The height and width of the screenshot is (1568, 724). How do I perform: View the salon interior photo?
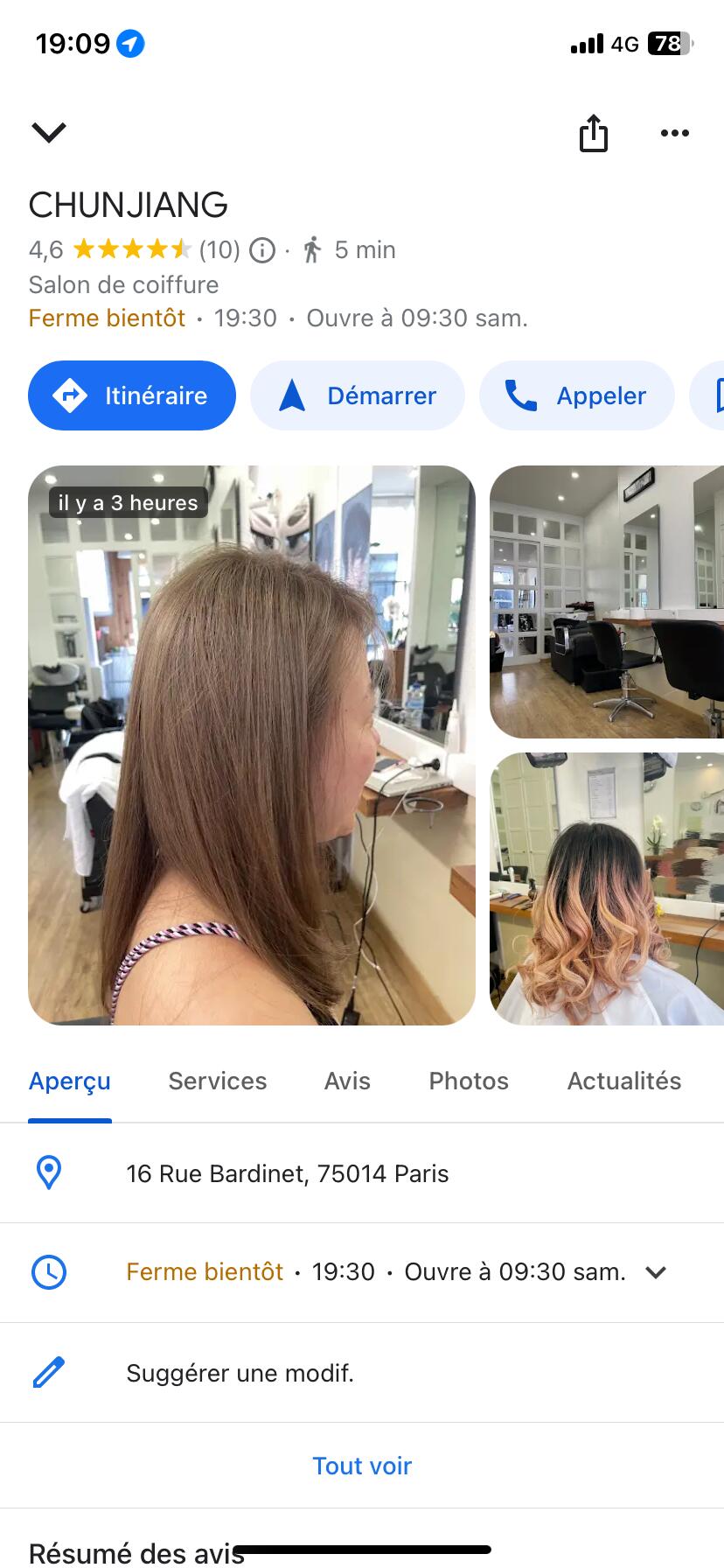[x=607, y=602]
